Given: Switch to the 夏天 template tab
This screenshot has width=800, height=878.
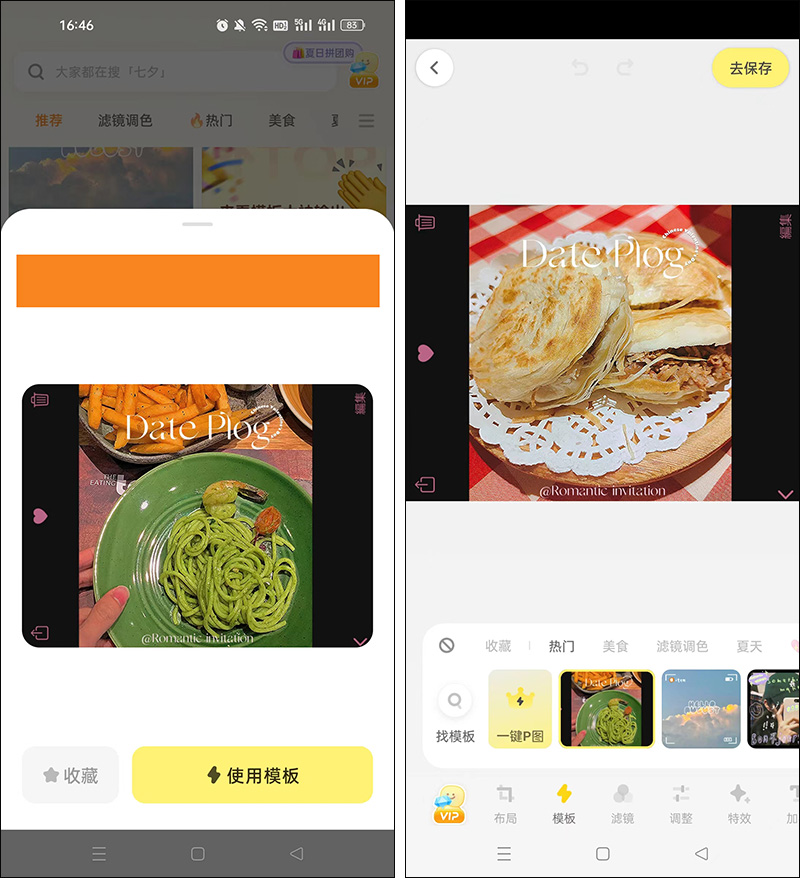Looking at the screenshot, I should pos(749,646).
